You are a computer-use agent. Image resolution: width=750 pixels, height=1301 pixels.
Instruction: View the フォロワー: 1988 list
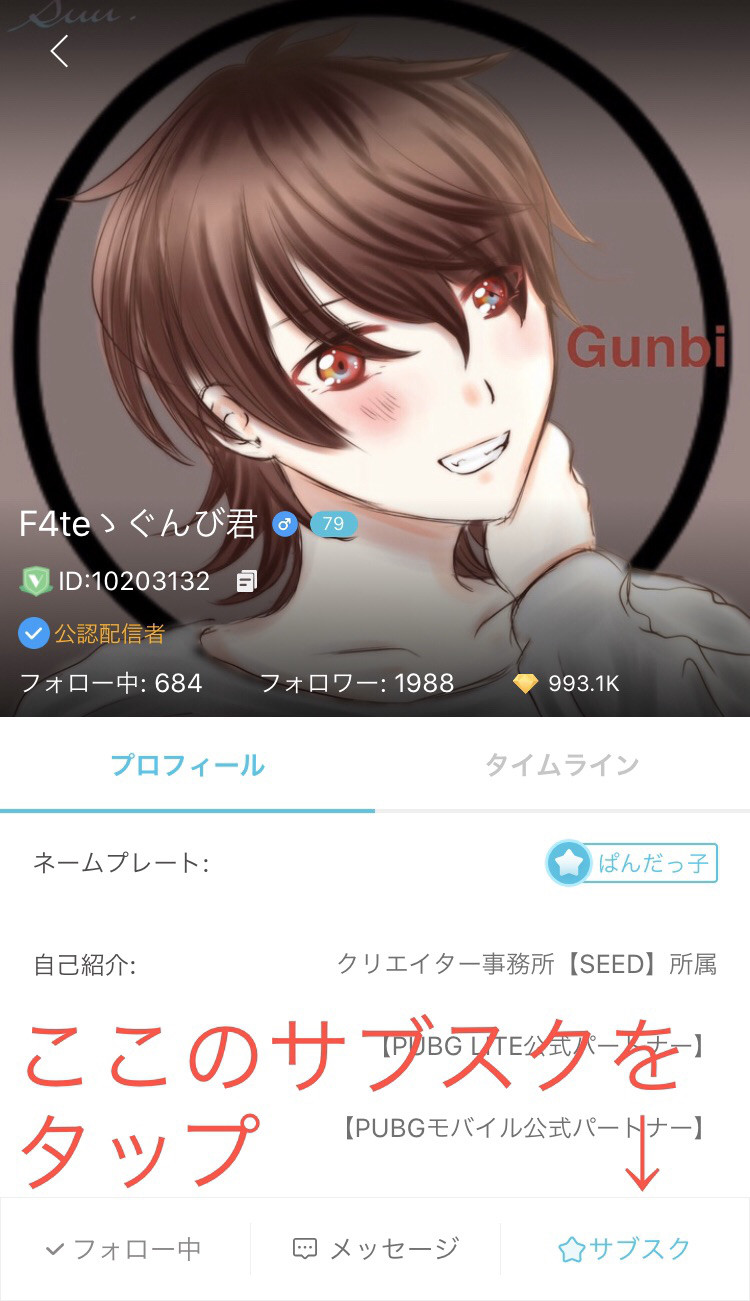(356, 683)
